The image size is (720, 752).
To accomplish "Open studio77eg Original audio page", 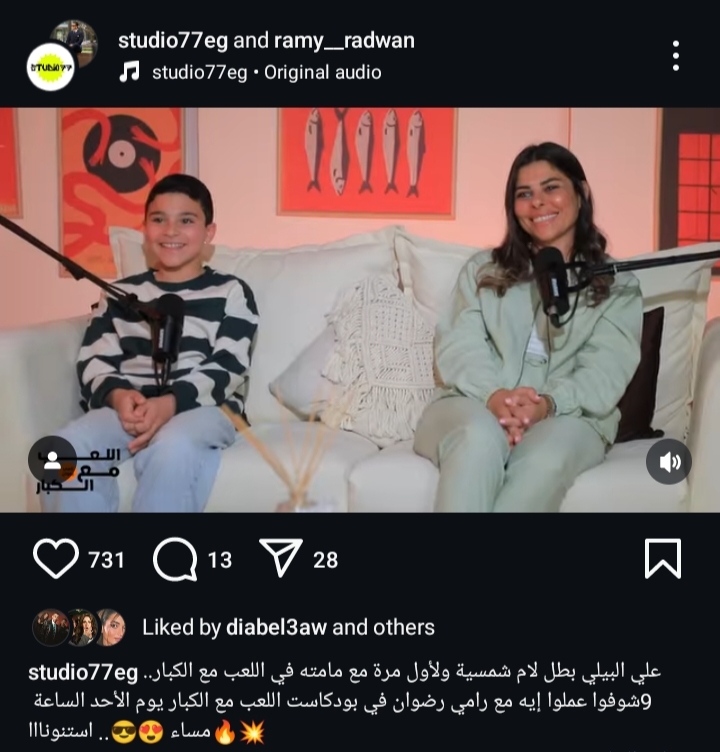I will tap(266, 72).
